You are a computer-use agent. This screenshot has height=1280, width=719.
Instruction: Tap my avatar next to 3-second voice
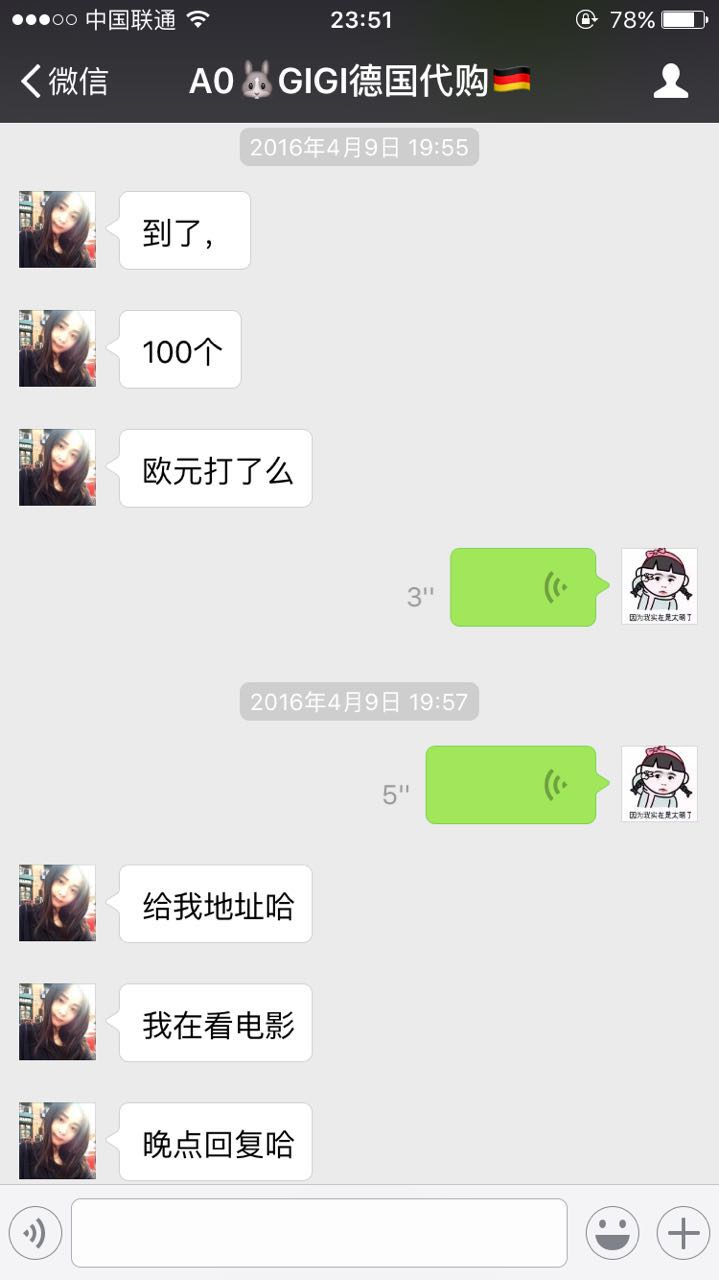click(x=659, y=587)
